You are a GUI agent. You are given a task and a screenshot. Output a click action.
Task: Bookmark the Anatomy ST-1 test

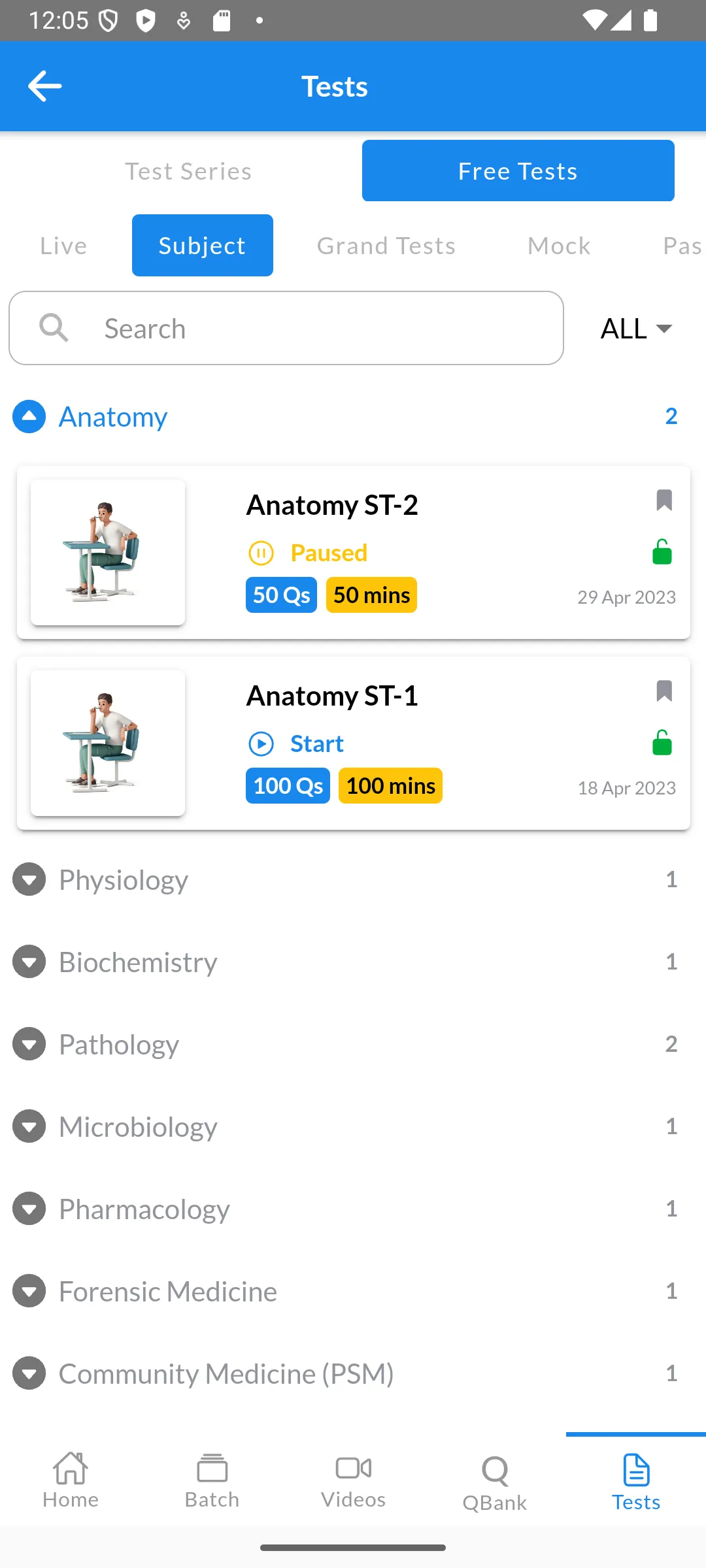tap(664, 691)
